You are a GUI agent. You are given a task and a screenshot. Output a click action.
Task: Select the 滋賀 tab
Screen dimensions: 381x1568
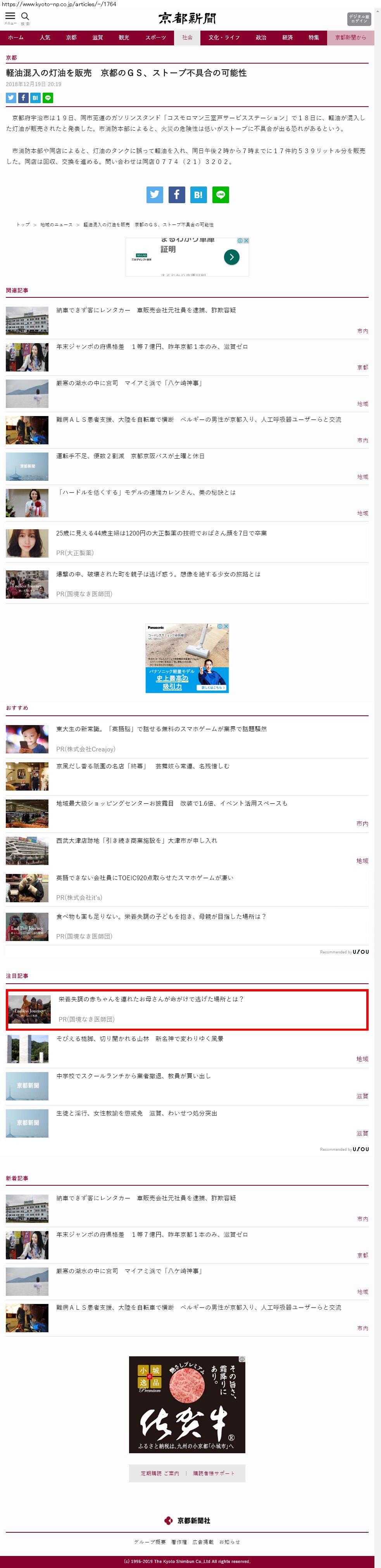click(97, 38)
